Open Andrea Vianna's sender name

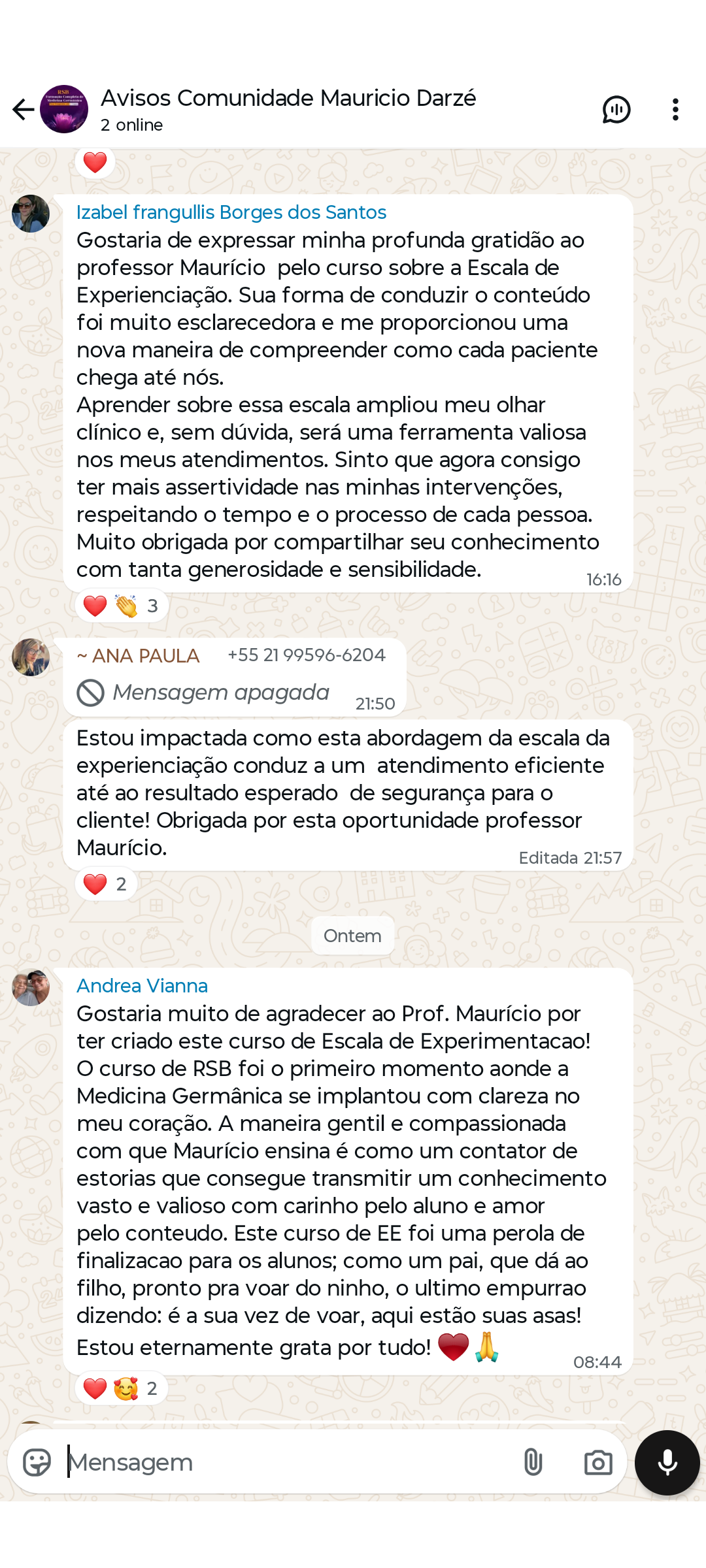142,986
